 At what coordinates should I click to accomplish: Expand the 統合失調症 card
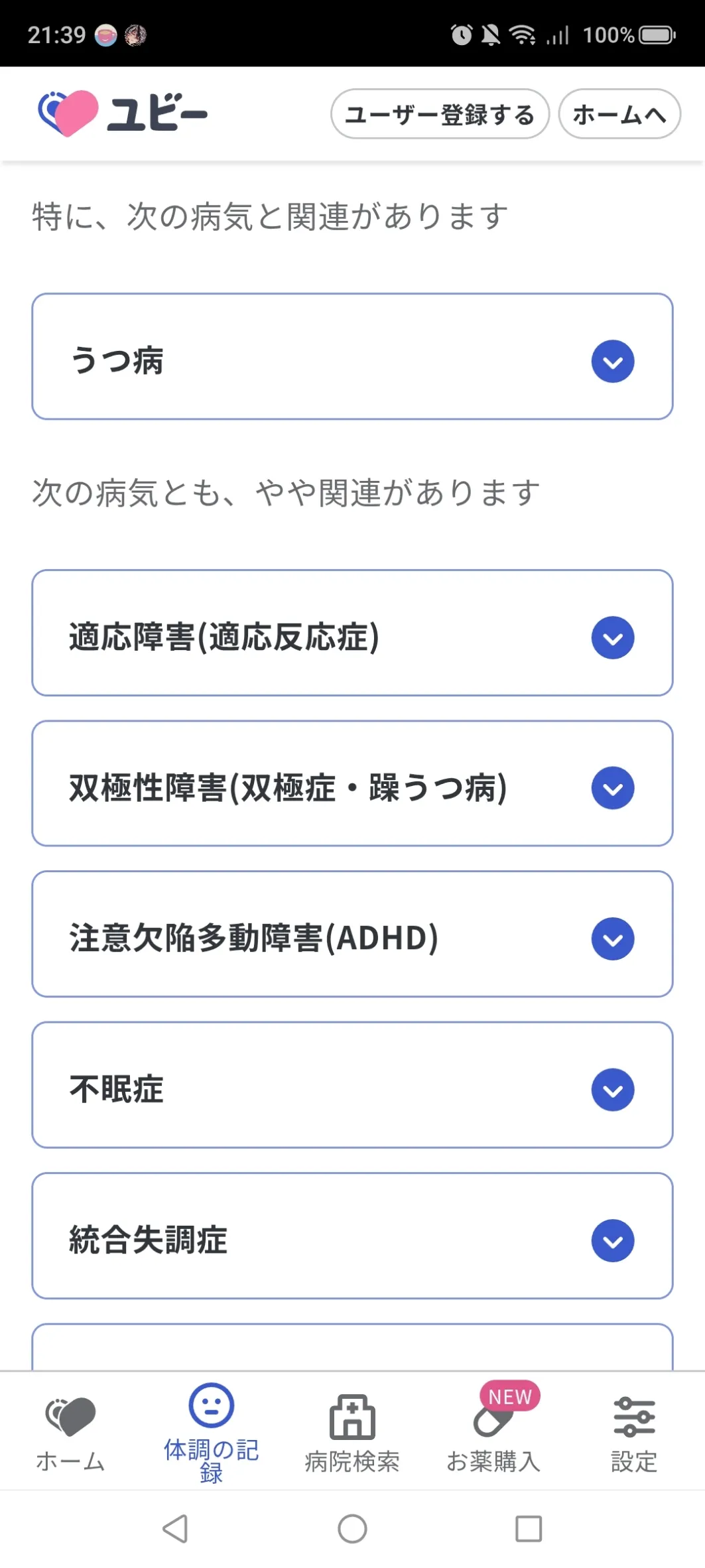click(x=352, y=1236)
